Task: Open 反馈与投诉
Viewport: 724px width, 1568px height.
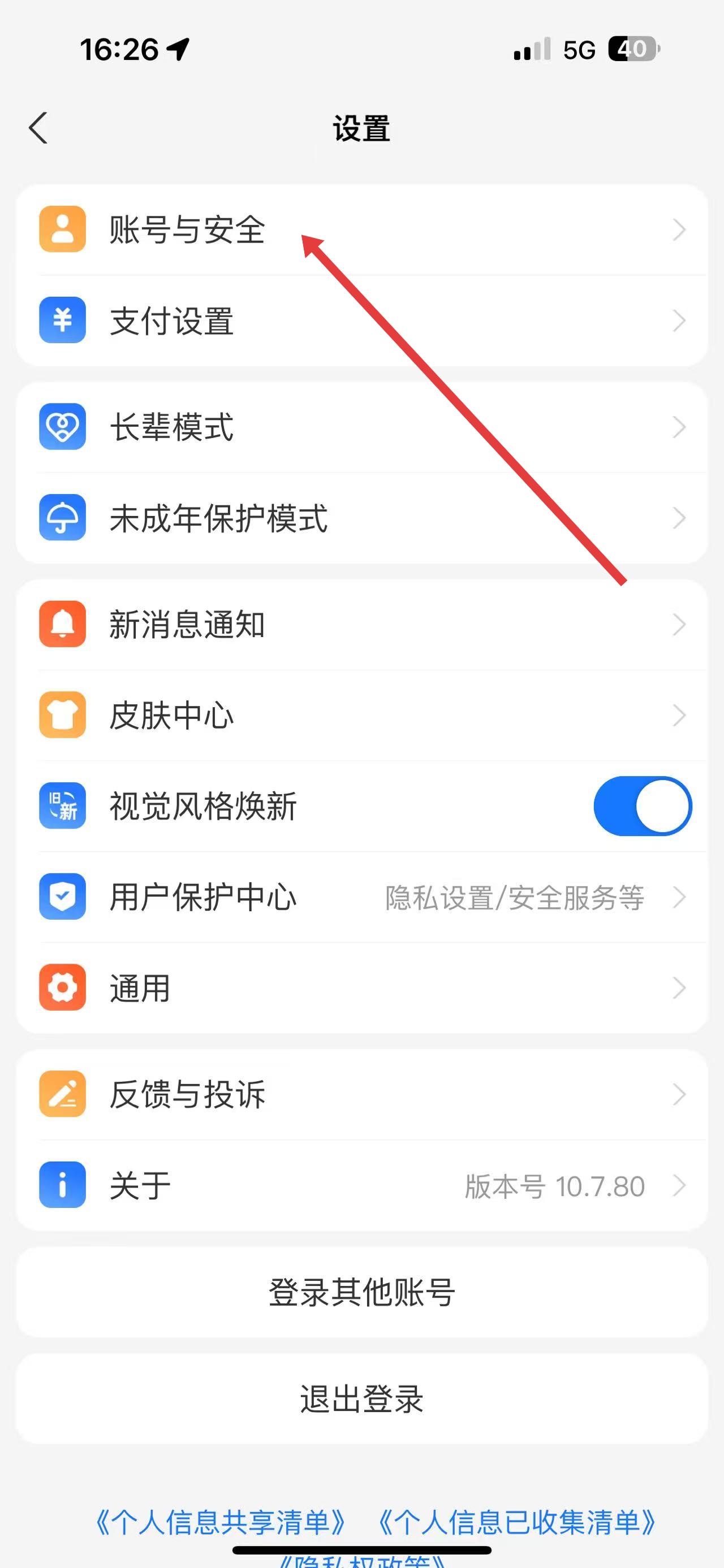Action: point(361,1094)
